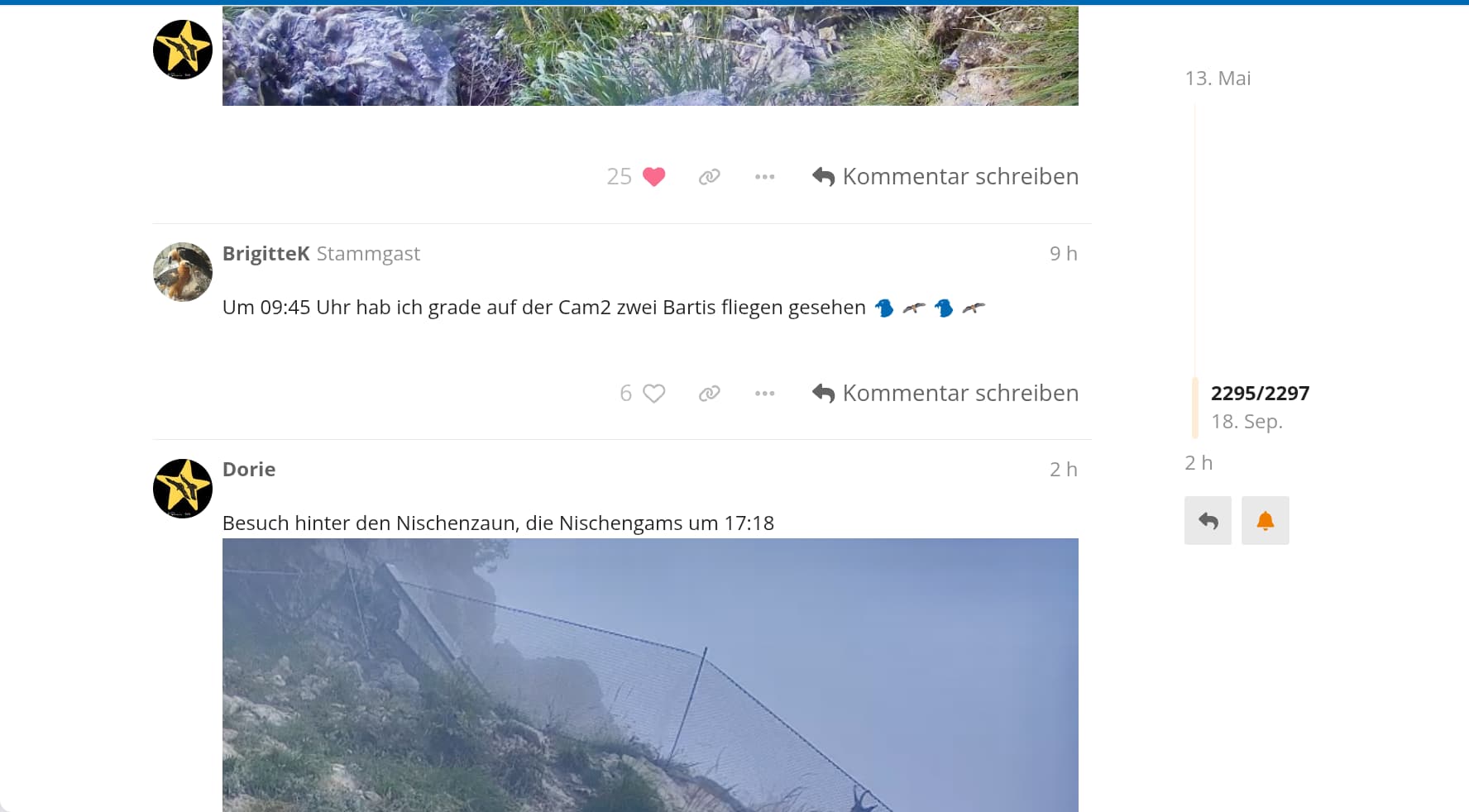The height and width of the screenshot is (812, 1469).
Task: Open more actions on the 25-likes post
Action: pyautogui.click(x=764, y=177)
